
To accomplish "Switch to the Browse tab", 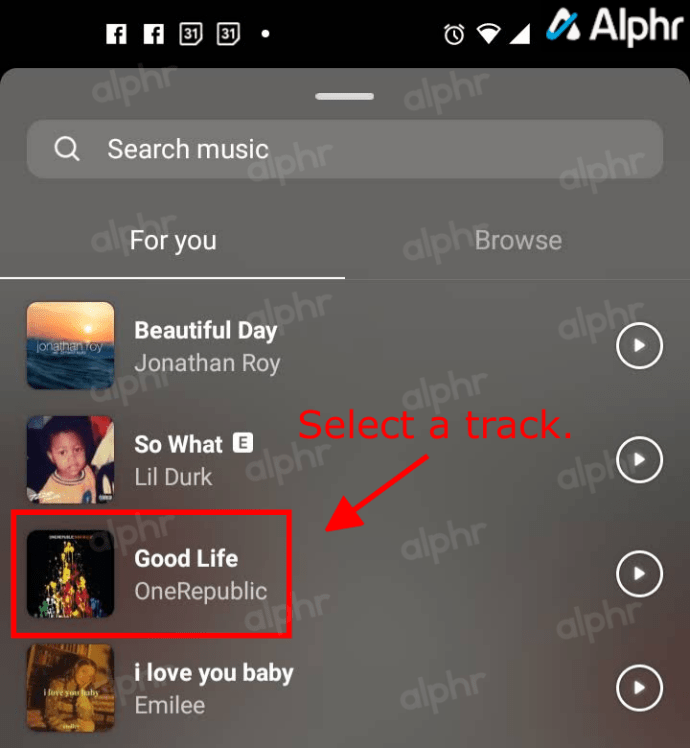I will [x=517, y=240].
